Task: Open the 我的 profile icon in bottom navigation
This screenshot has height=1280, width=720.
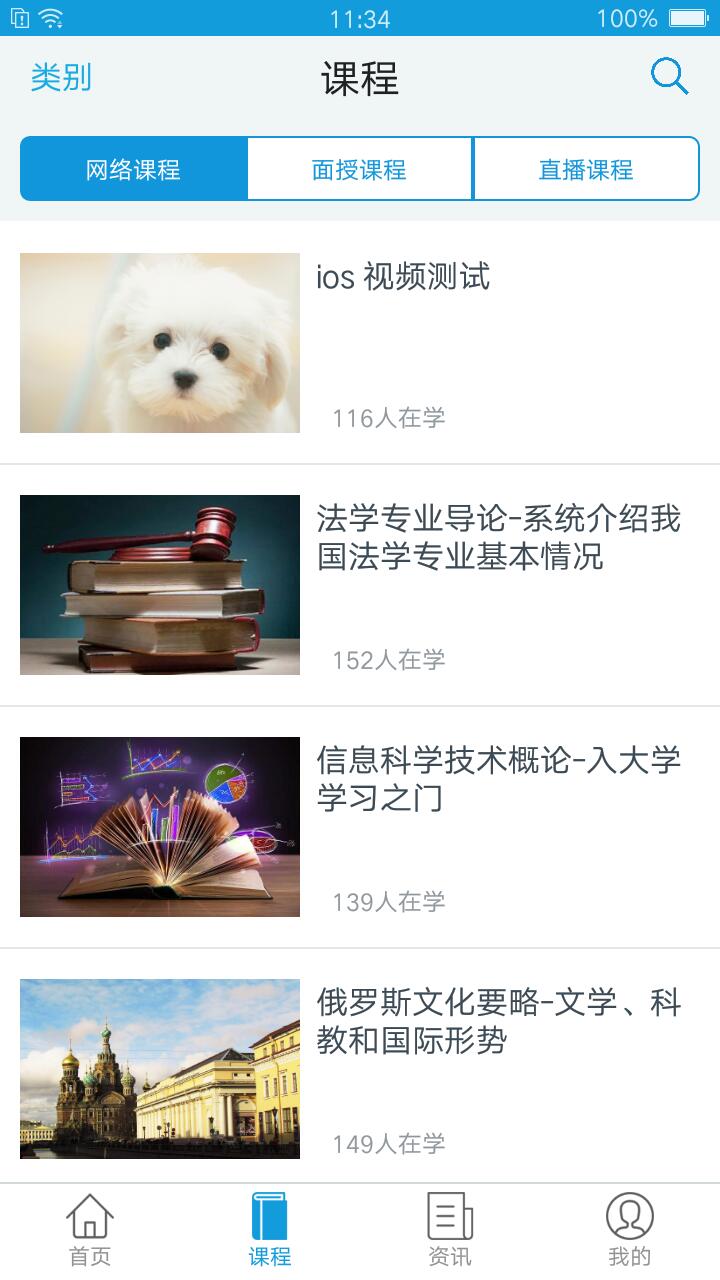Action: click(628, 1228)
